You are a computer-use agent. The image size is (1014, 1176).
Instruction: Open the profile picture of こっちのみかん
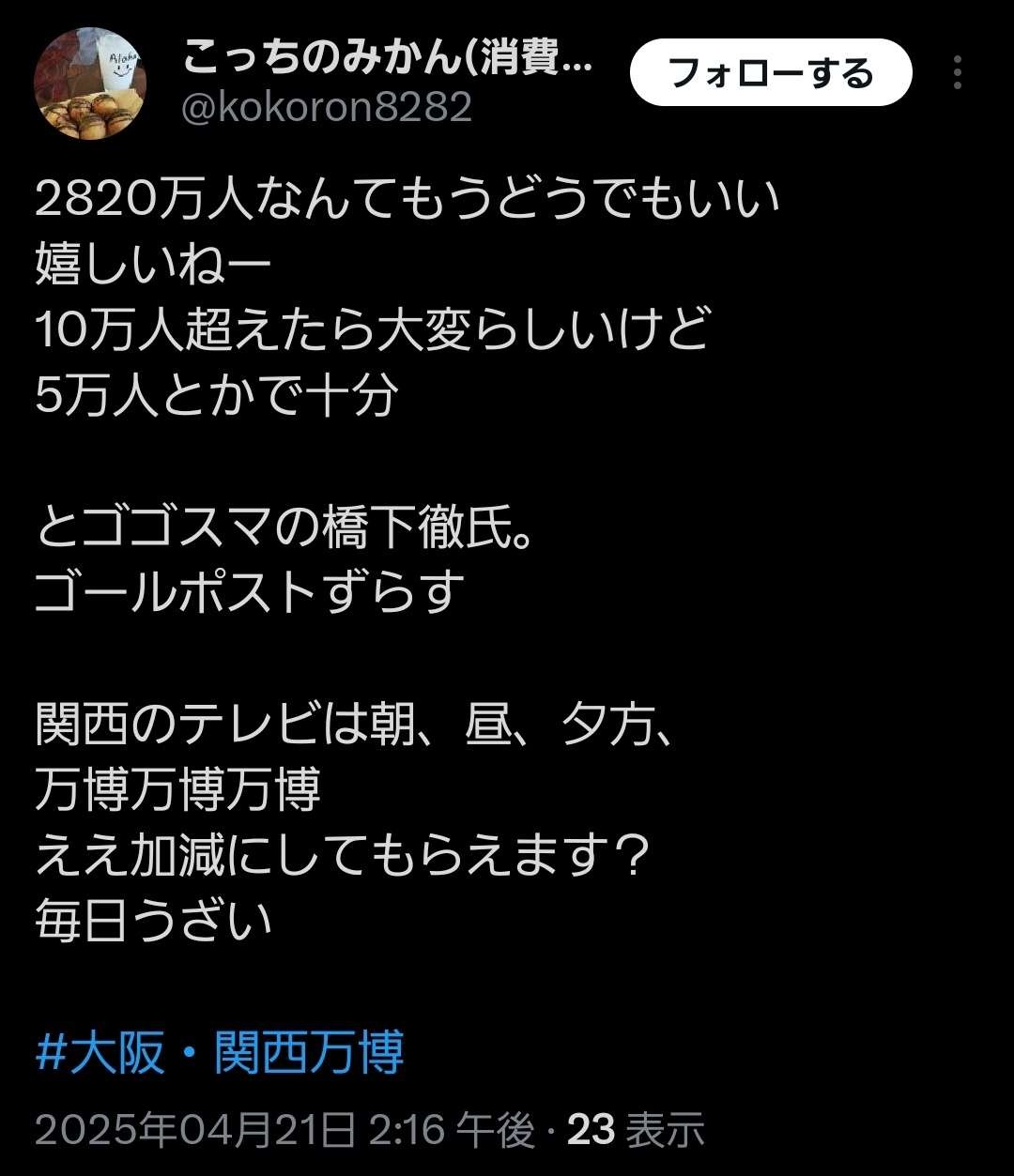[90, 84]
